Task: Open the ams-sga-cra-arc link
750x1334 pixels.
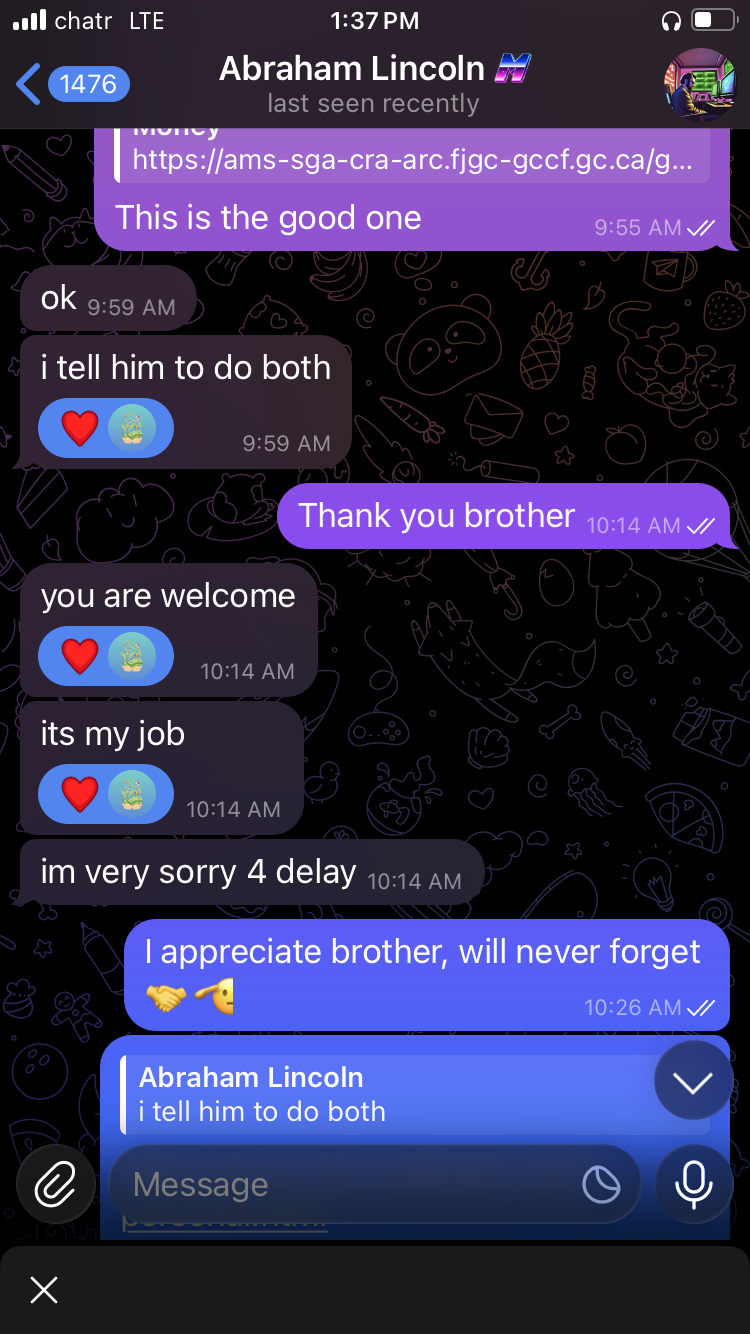Action: [412, 160]
